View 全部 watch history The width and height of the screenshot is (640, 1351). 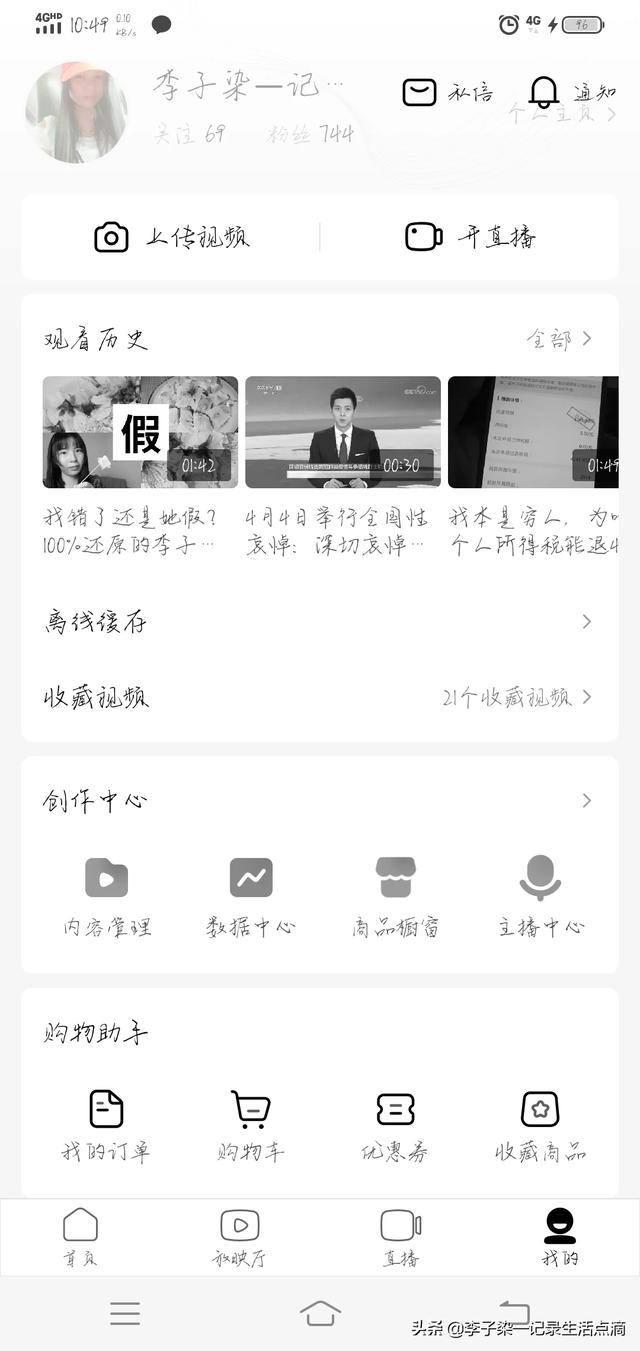(x=559, y=339)
